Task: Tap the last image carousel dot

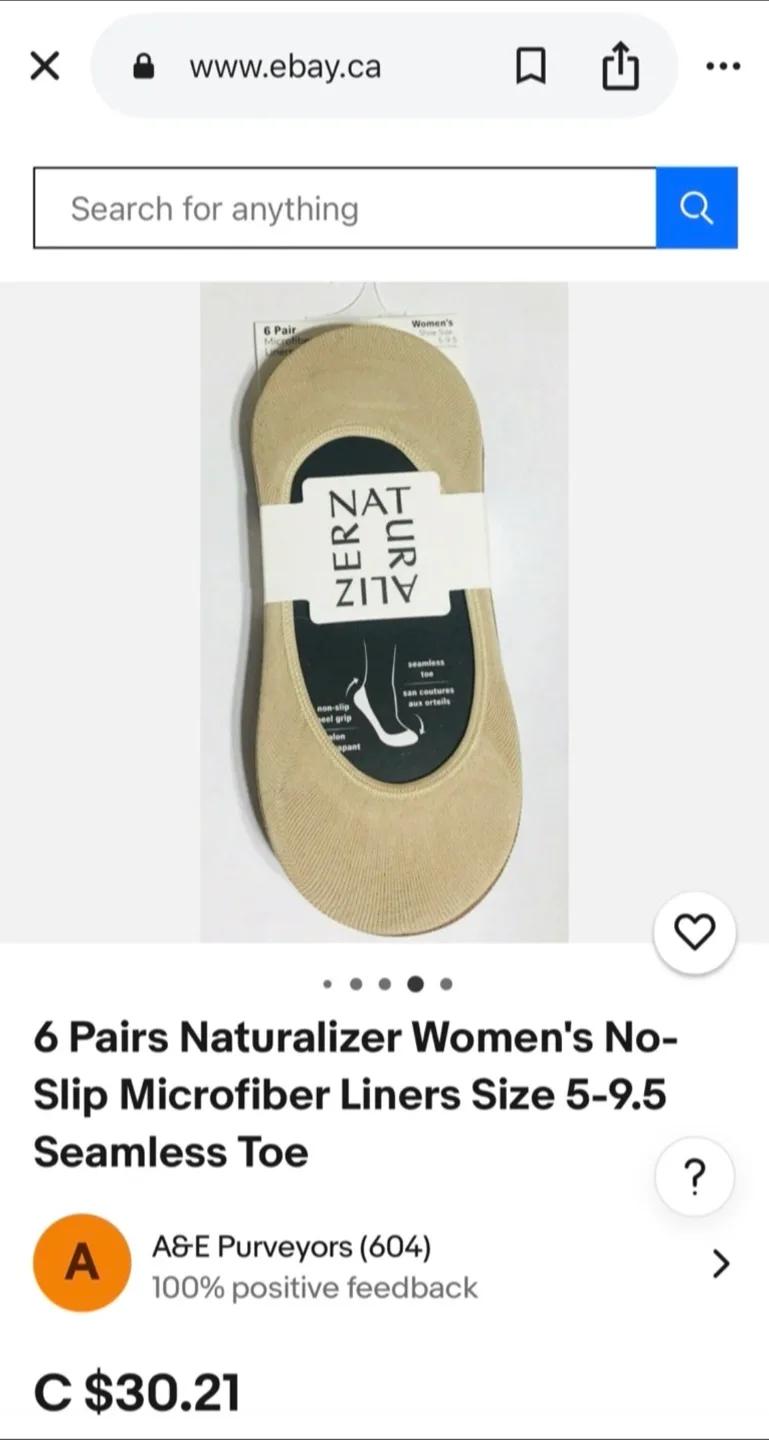Action: (445, 983)
